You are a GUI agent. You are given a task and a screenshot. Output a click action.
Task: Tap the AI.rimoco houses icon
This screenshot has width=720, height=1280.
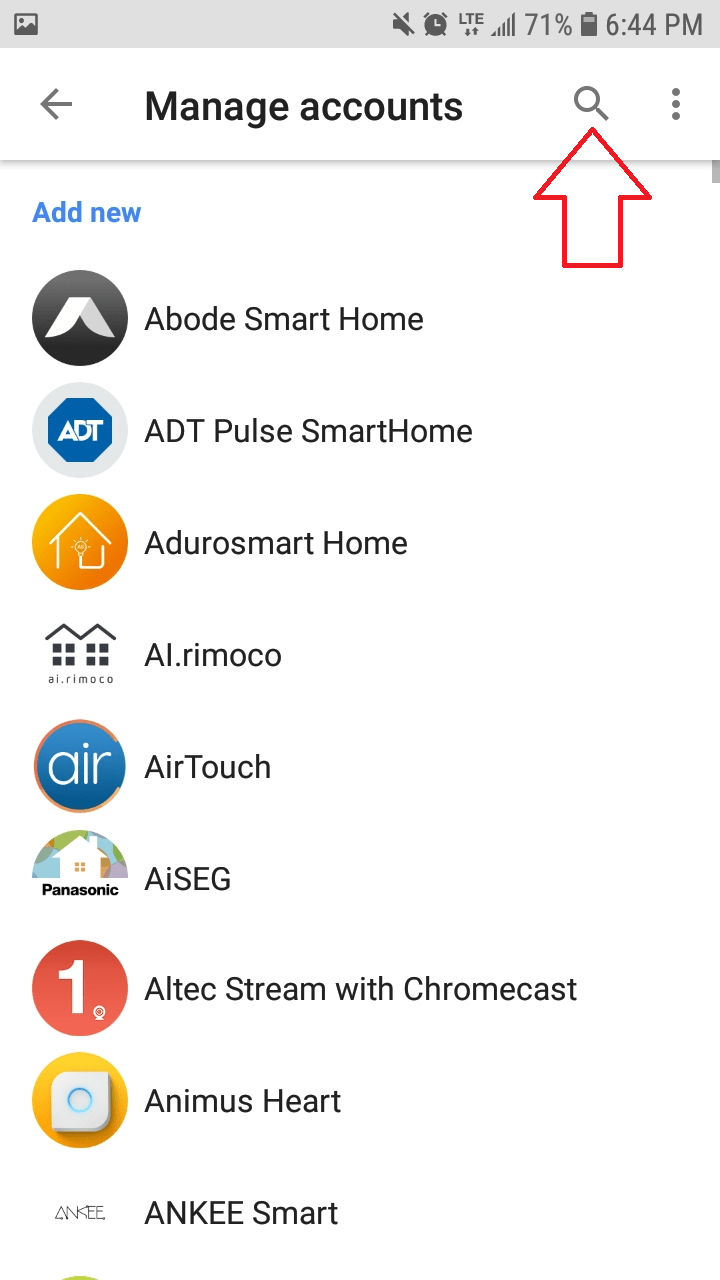point(80,652)
